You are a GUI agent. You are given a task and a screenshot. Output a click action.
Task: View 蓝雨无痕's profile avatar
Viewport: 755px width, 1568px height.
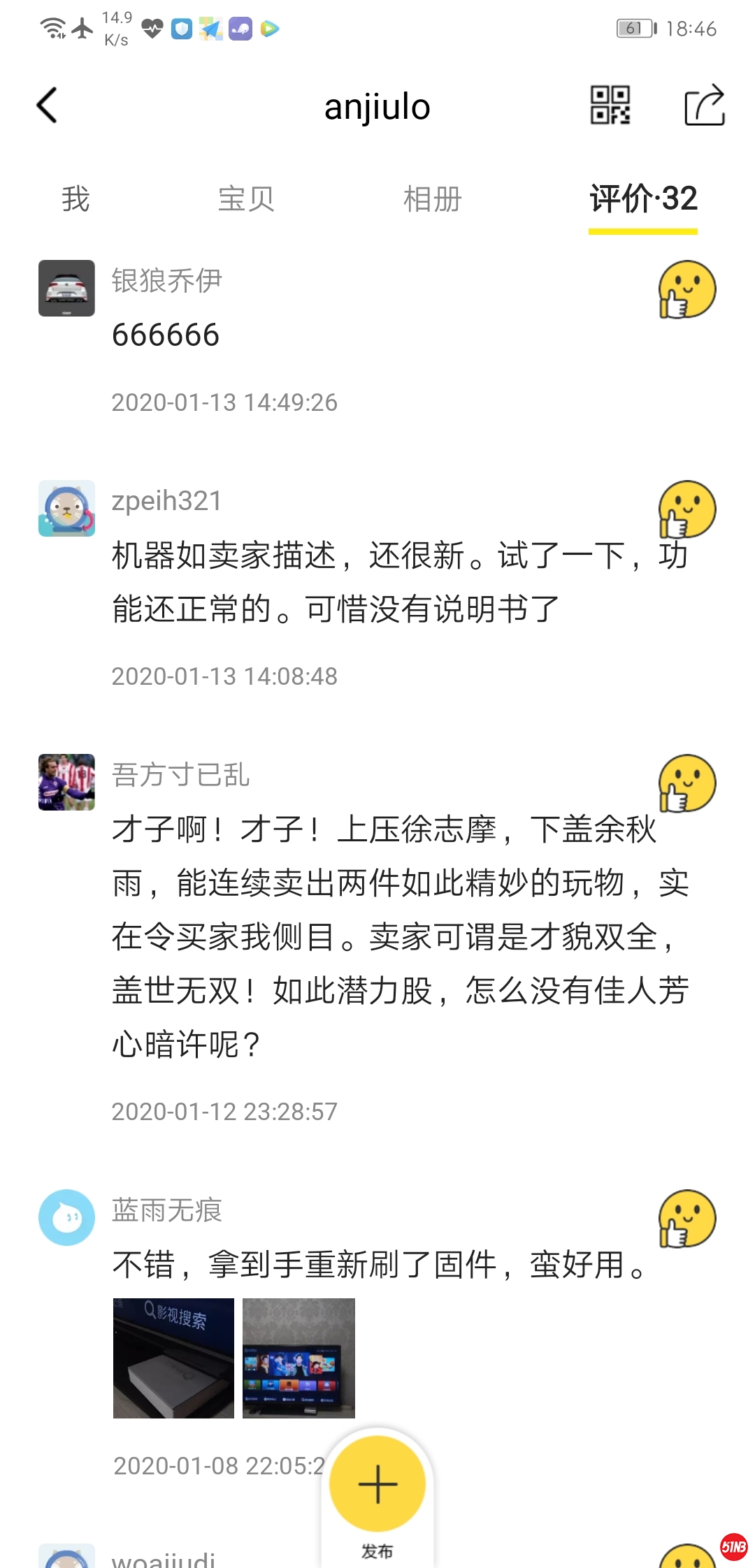(66, 1217)
